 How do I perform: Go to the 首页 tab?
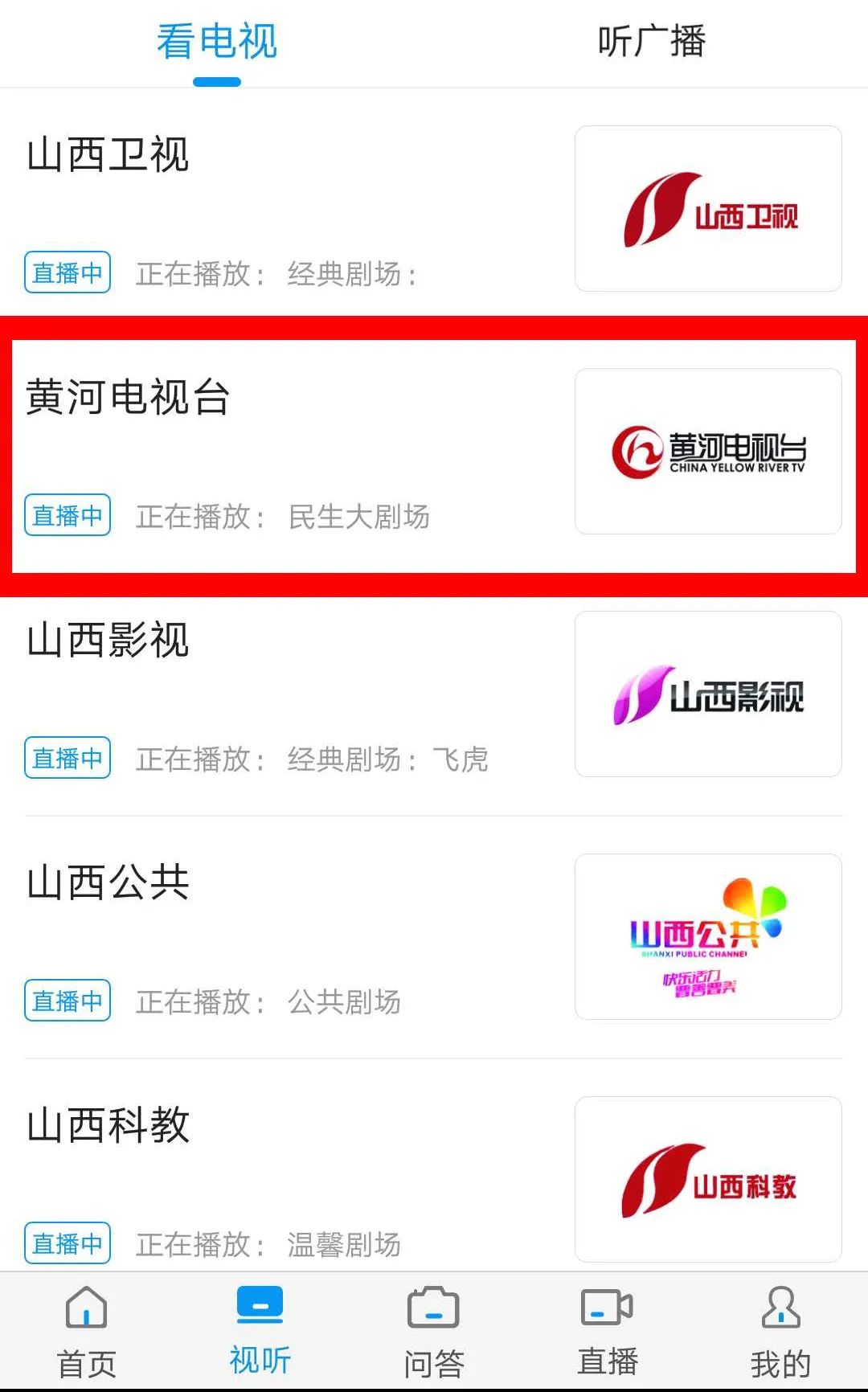pyautogui.click(x=87, y=1331)
